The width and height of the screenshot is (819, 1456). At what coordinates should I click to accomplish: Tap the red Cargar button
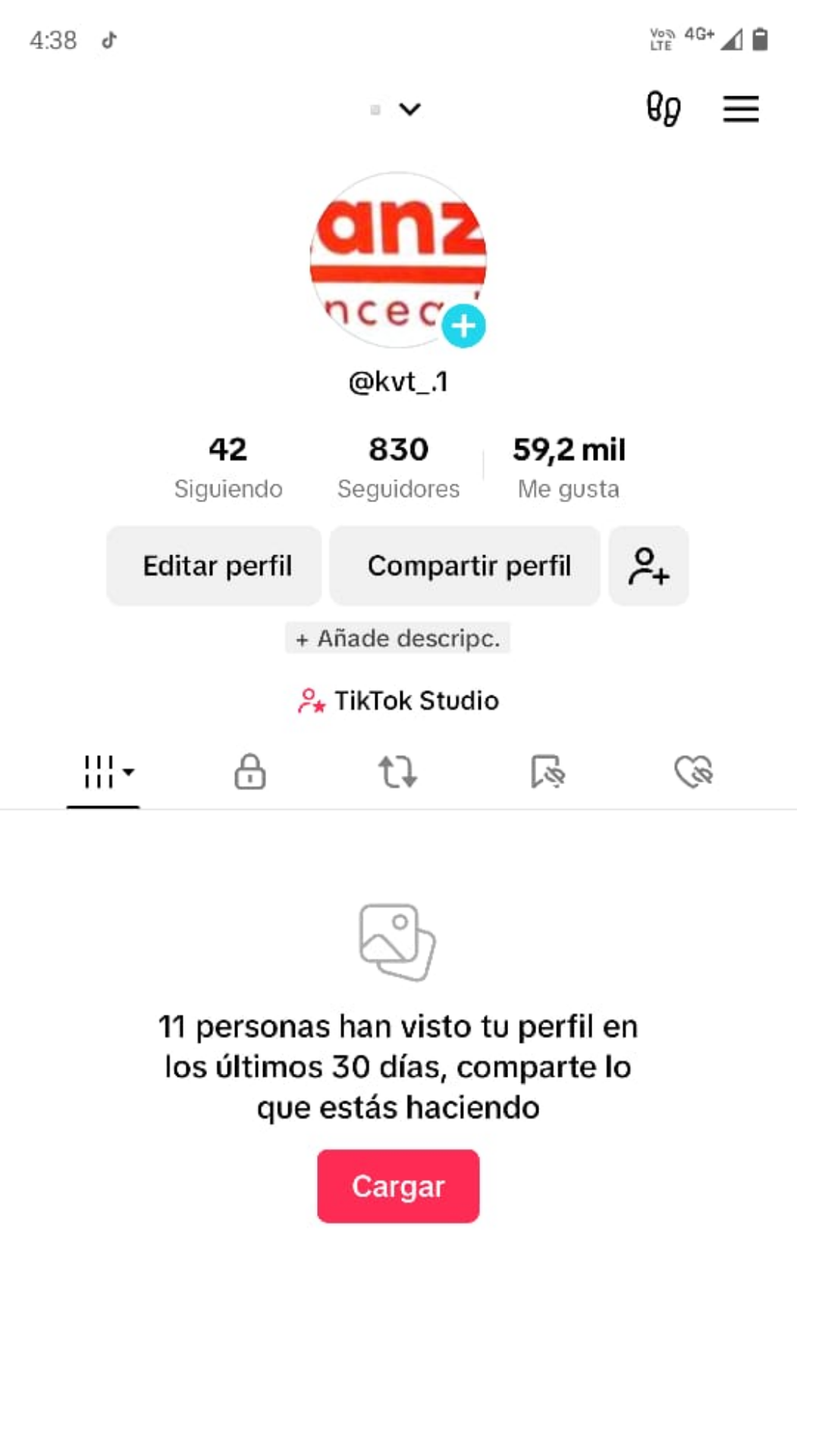pos(398,1185)
